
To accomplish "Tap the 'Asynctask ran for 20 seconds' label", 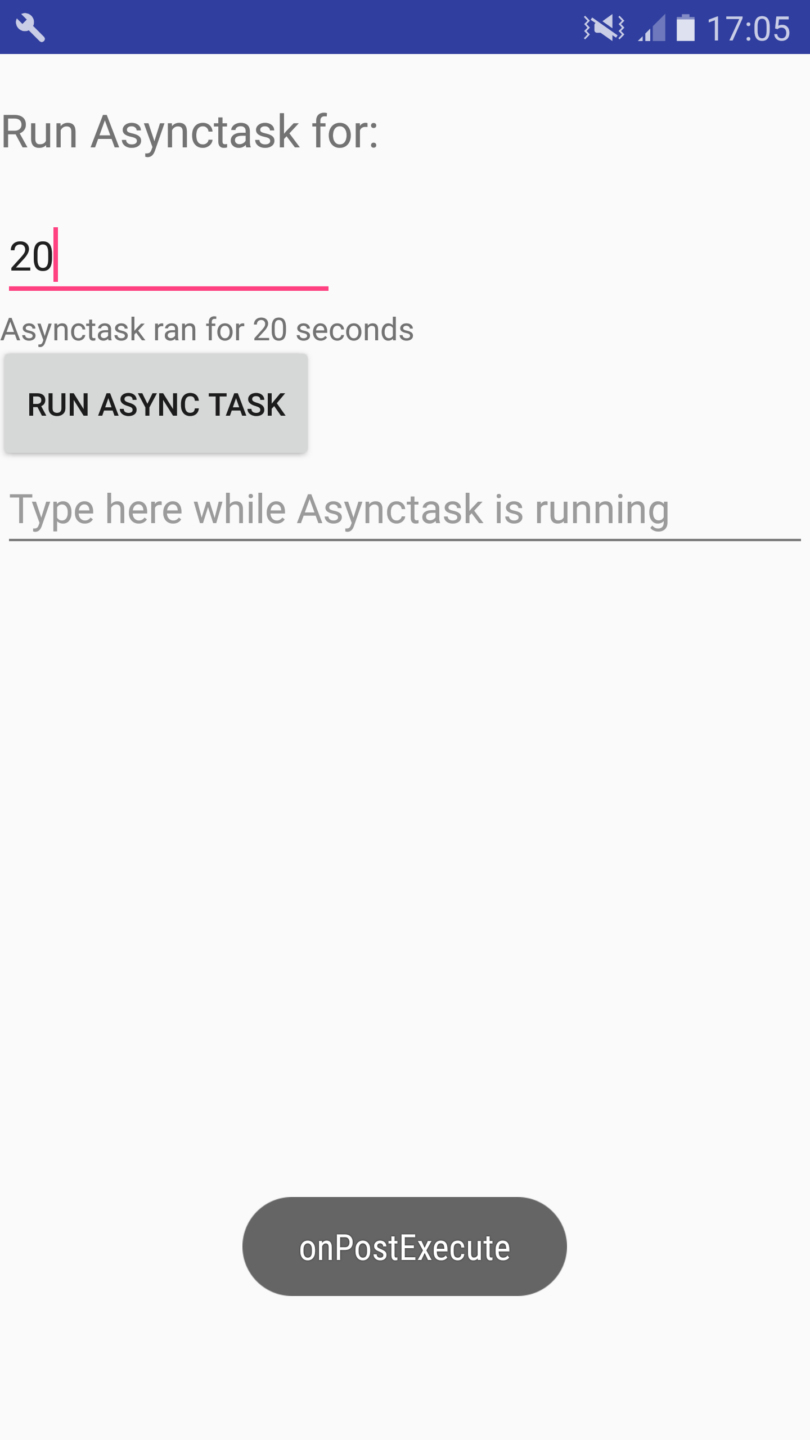I will [x=208, y=329].
